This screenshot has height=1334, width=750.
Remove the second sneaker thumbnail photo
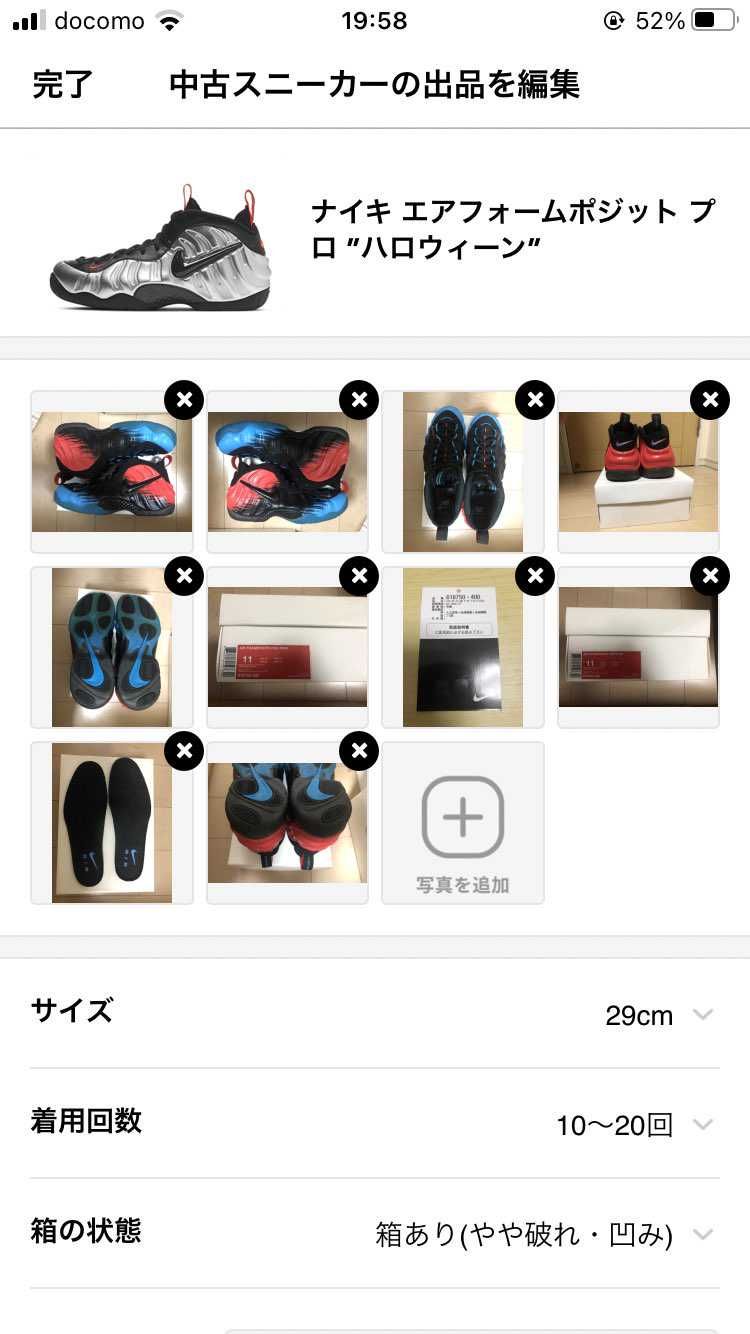click(359, 399)
